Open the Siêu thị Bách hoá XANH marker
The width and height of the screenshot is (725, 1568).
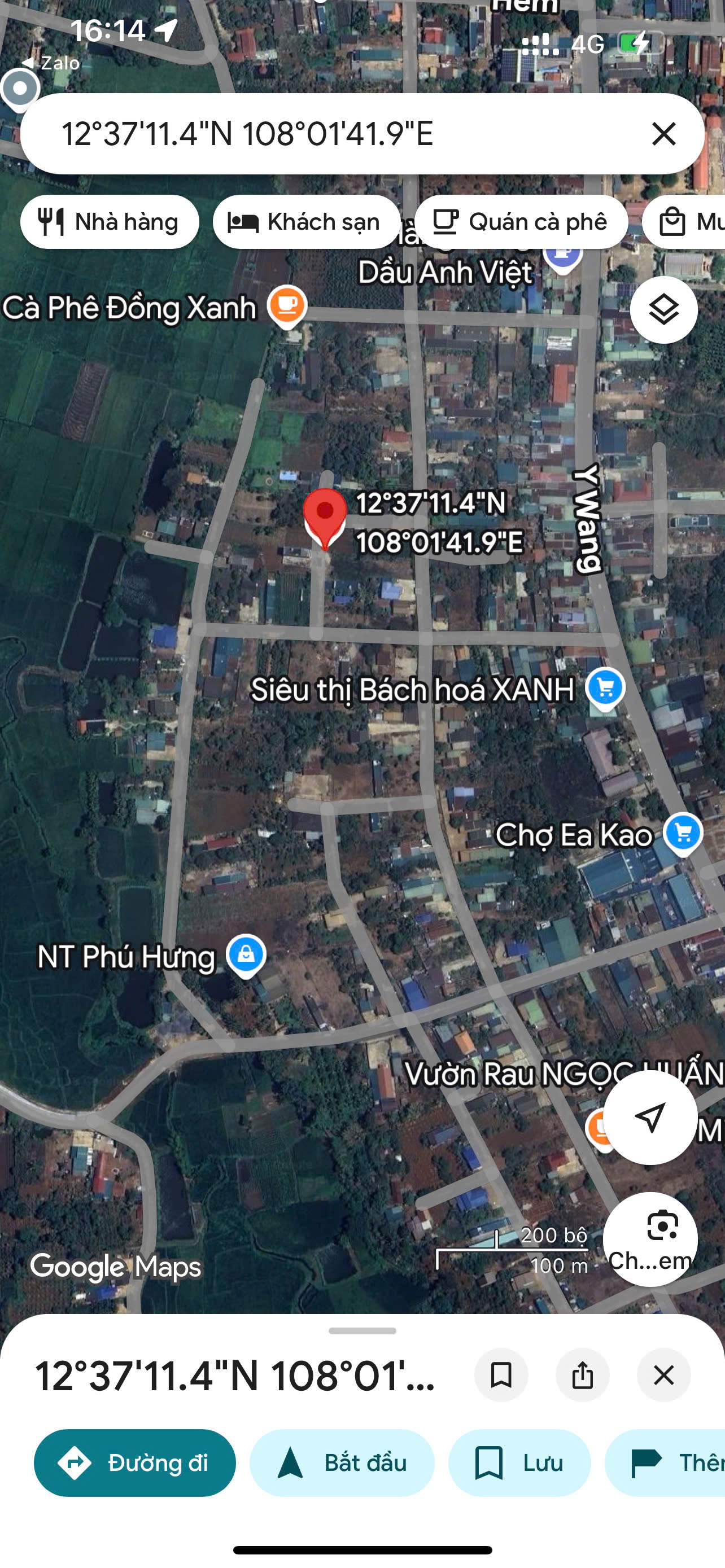605,688
